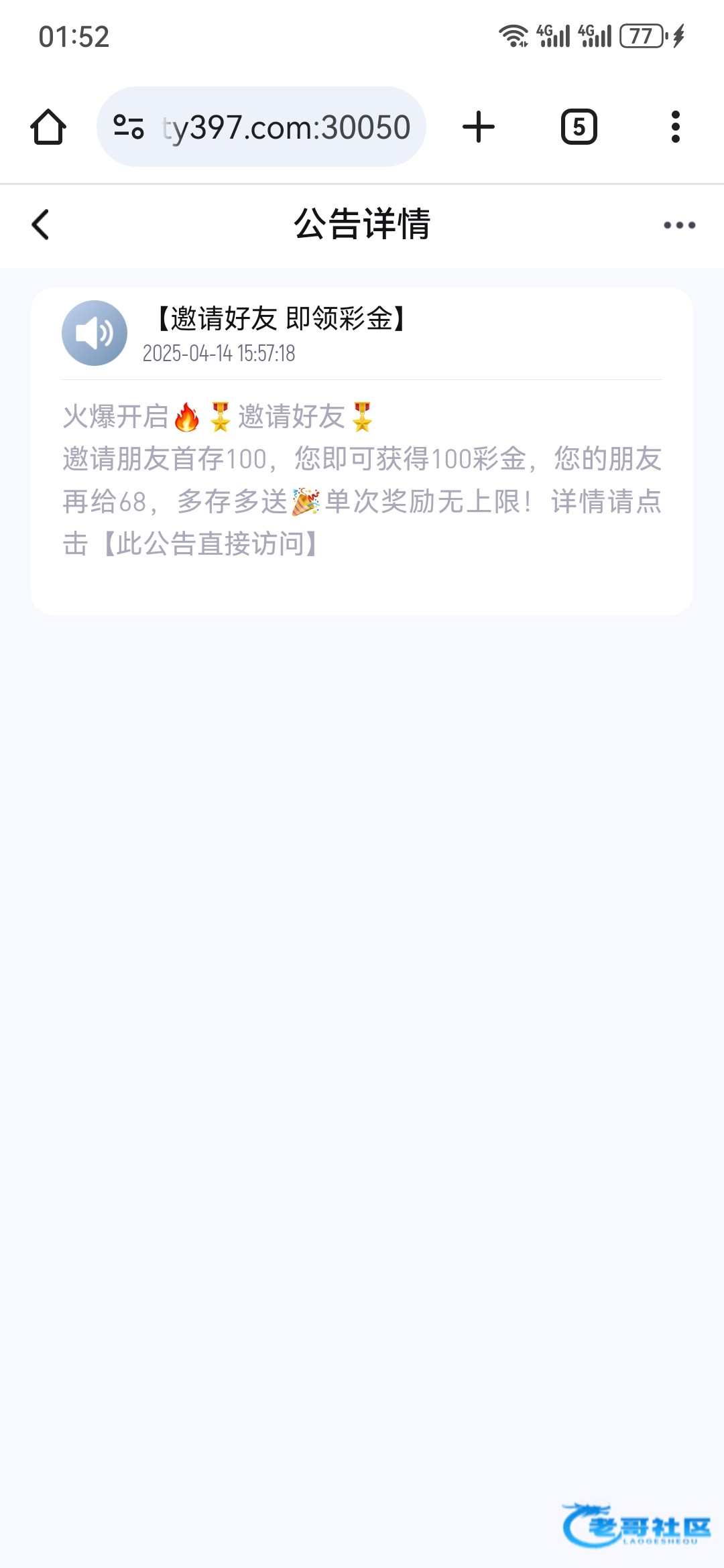This screenshot has width=724, height=1568.
Task: Tap the browser home button
Action: [48, 127]
